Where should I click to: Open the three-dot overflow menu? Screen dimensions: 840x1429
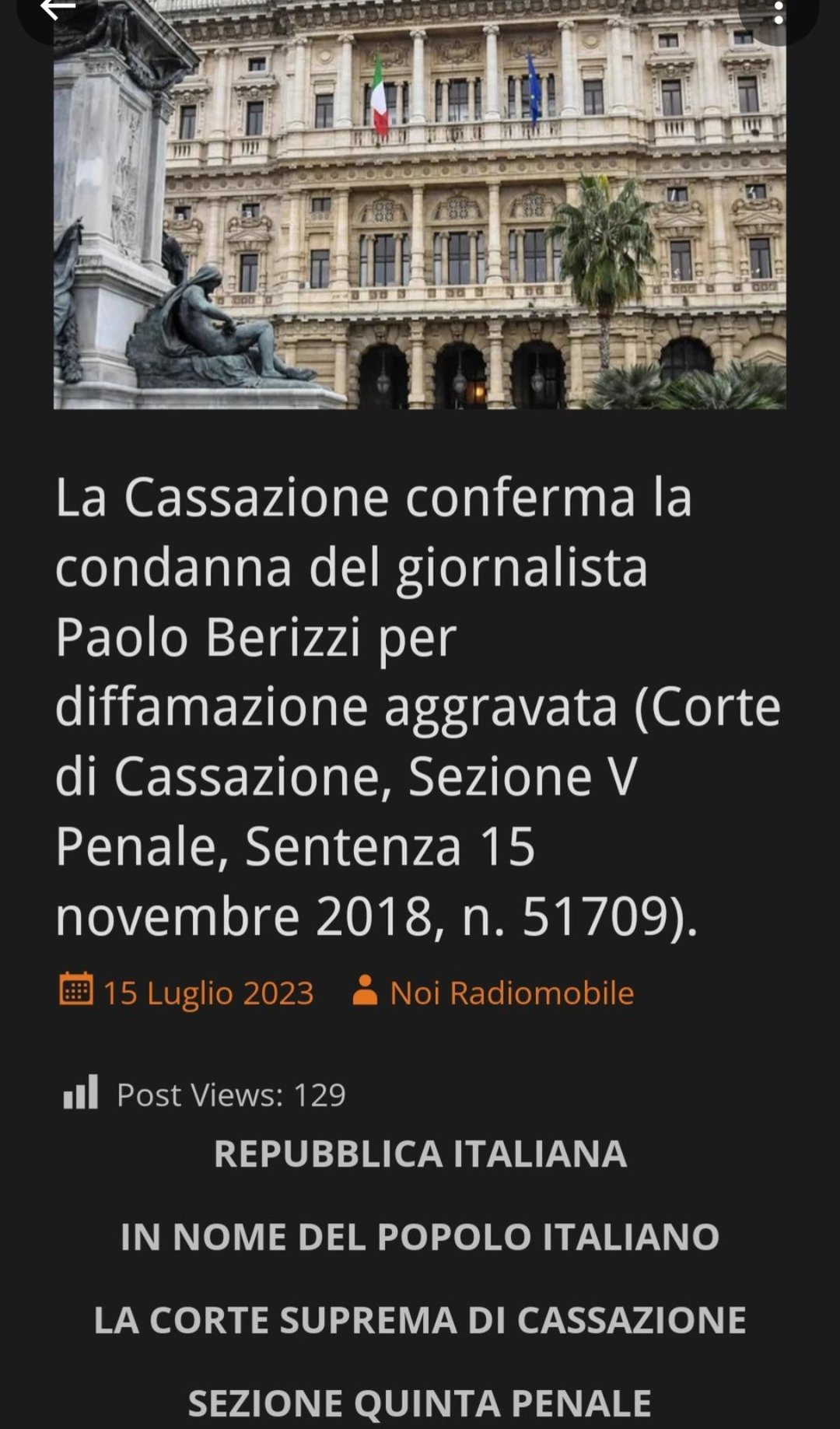(778, 12)
